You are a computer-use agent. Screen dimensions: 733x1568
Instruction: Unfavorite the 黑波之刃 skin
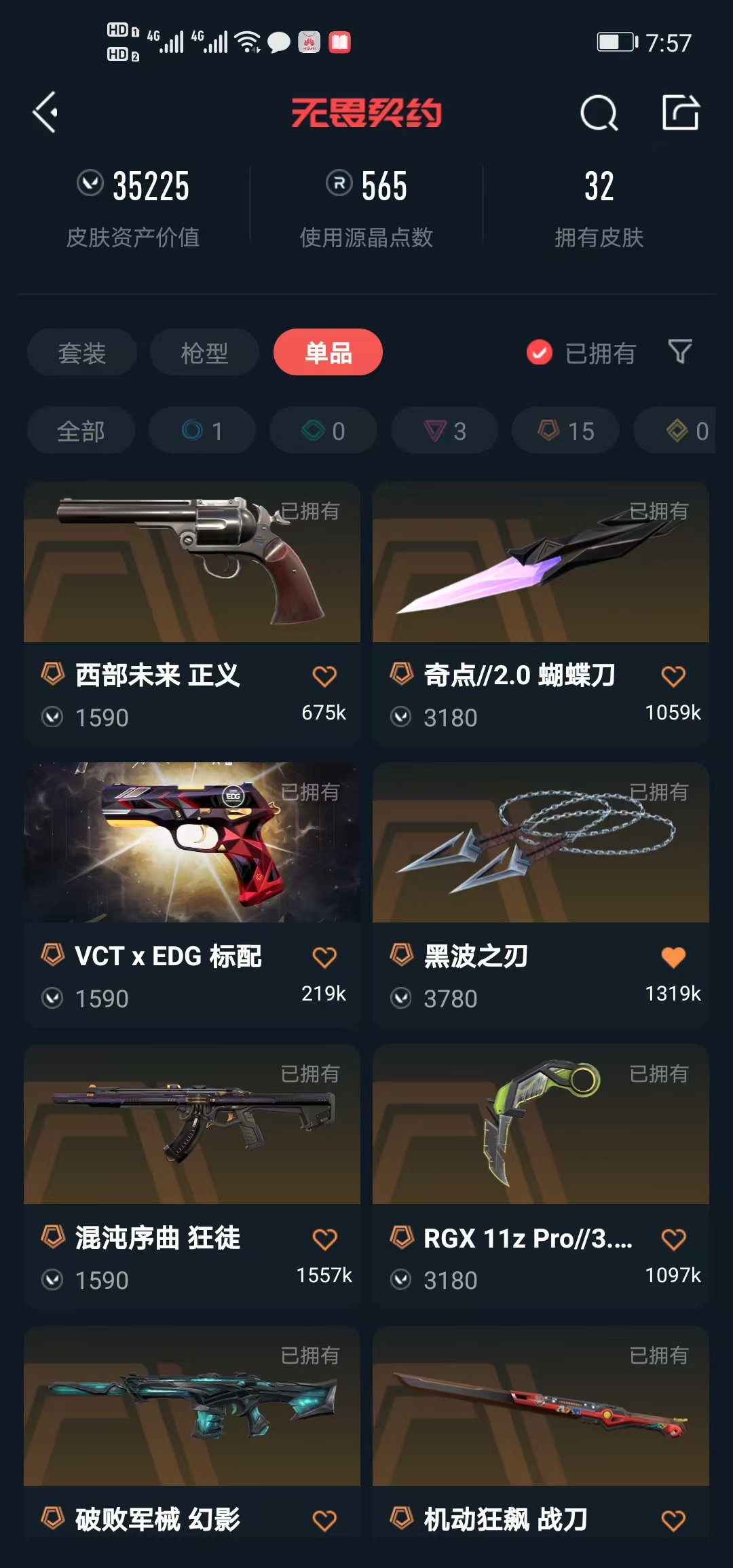(x=673, y=957)
